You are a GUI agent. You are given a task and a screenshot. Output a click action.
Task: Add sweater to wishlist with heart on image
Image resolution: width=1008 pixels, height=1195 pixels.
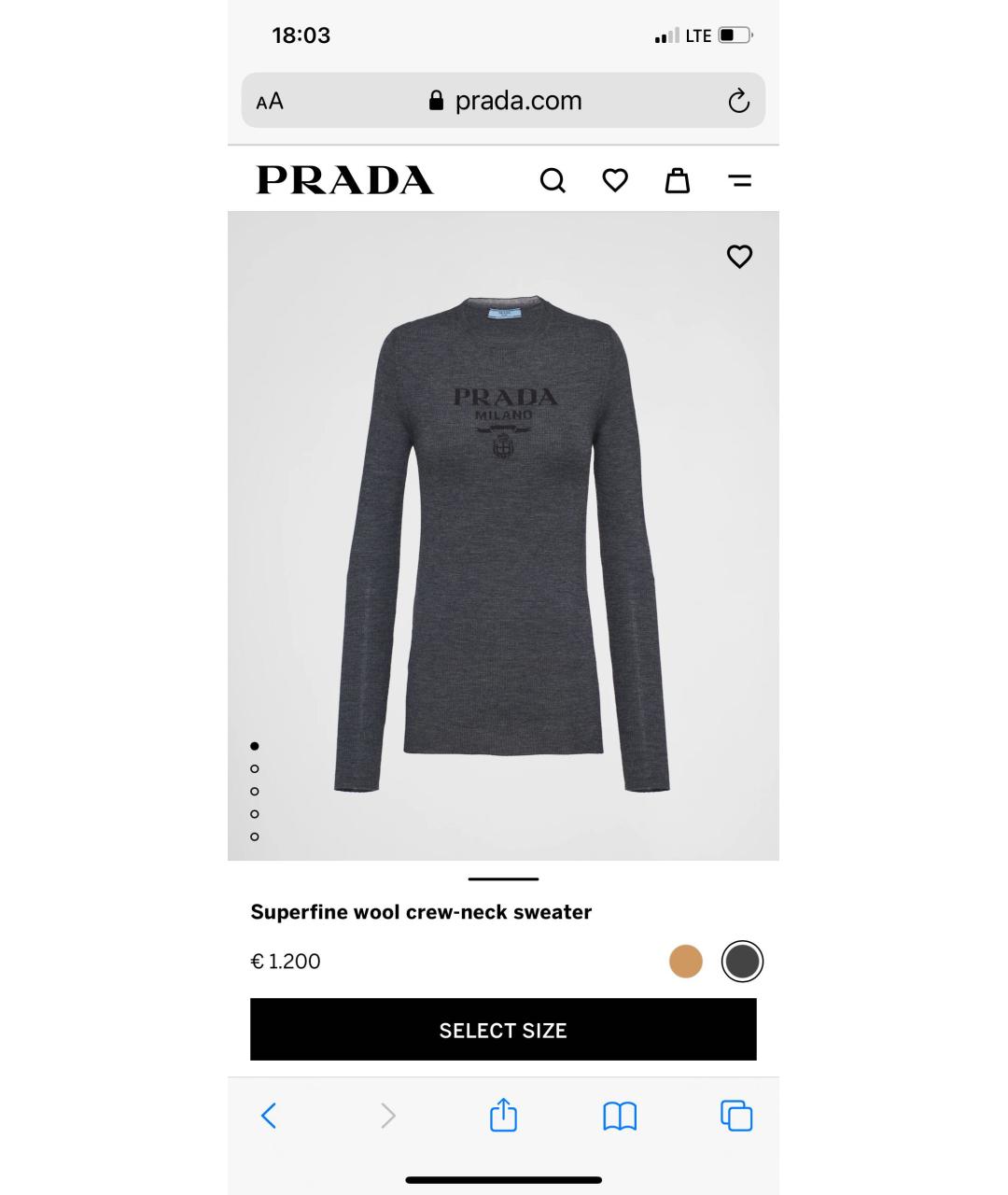coord(739,257)
